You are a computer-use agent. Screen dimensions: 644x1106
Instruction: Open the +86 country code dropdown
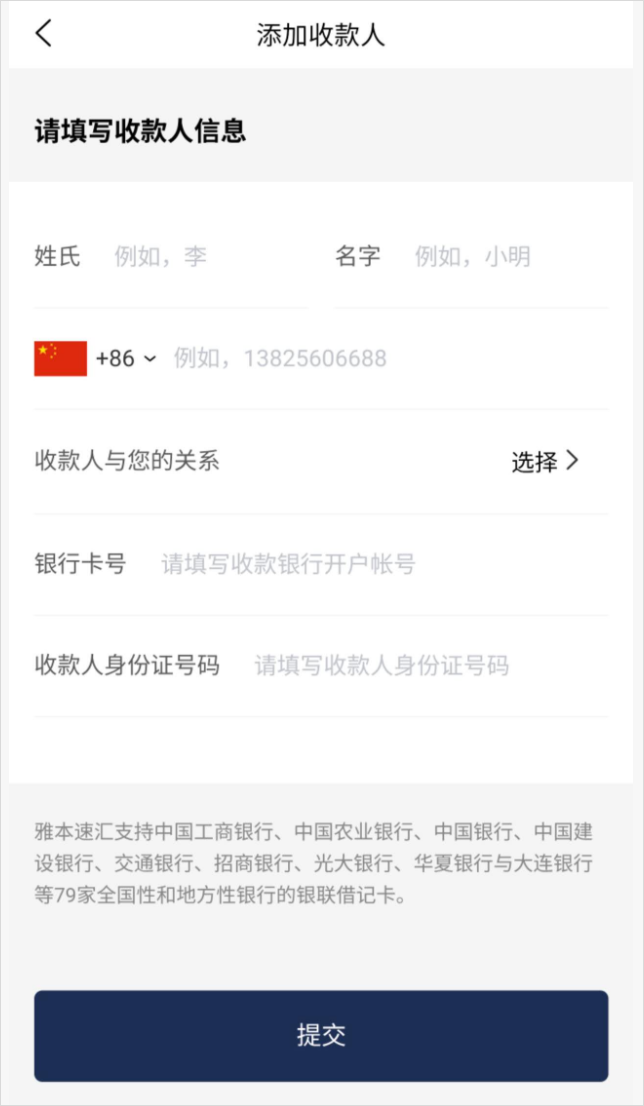125,358
